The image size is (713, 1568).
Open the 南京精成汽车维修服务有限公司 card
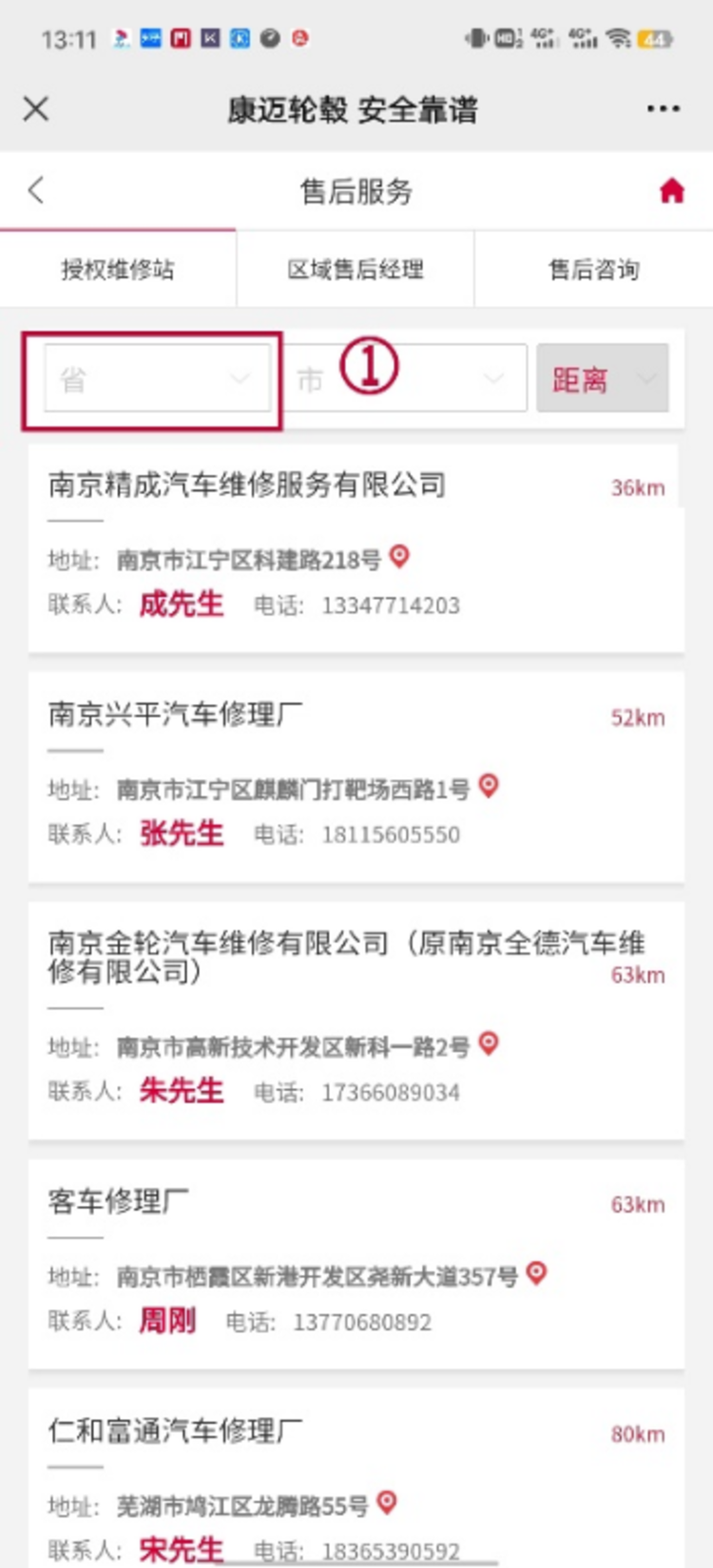pos(356,548)
